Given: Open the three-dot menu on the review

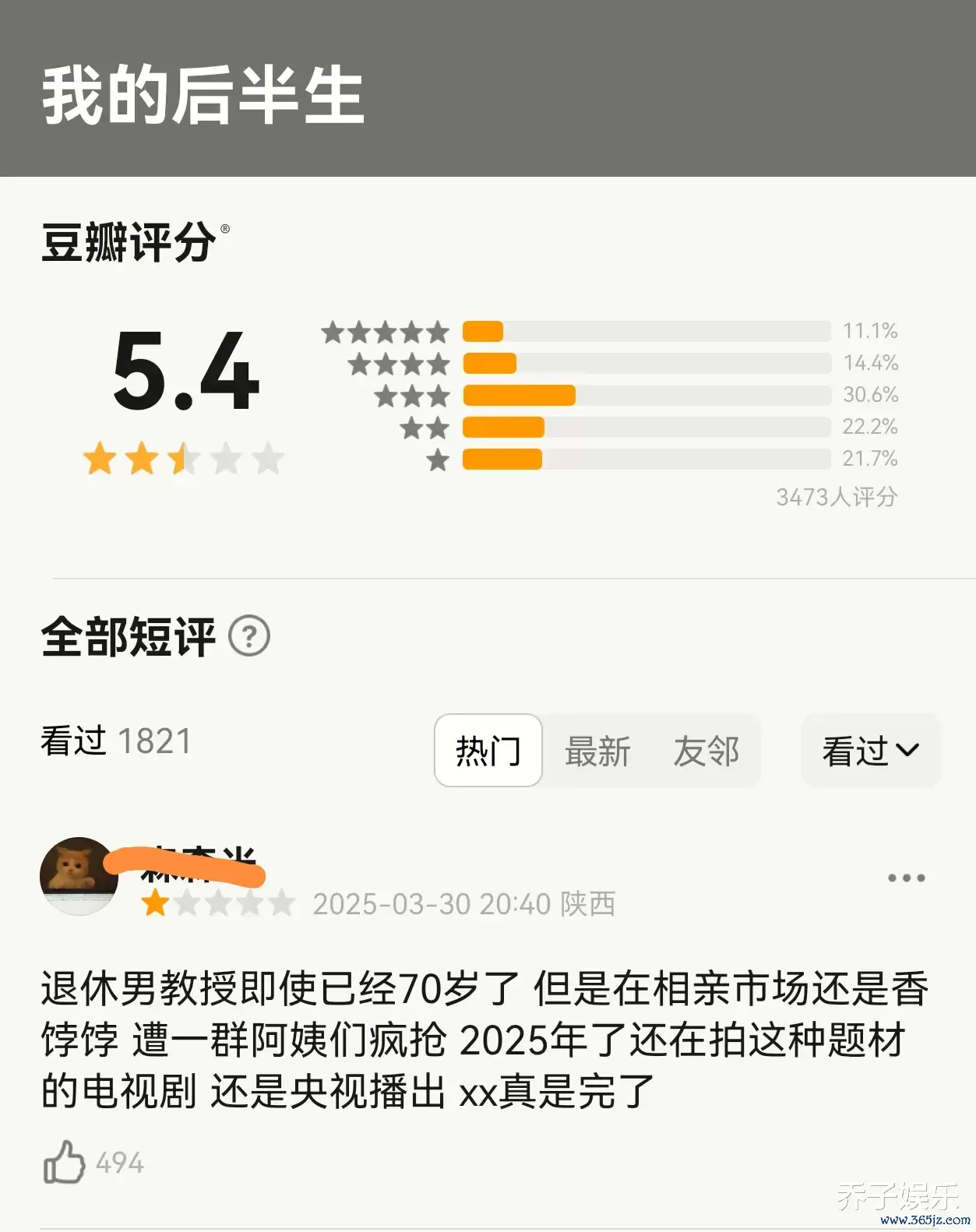Looking at the screenshot, I should pyautogui.click(x=906, y=878).
